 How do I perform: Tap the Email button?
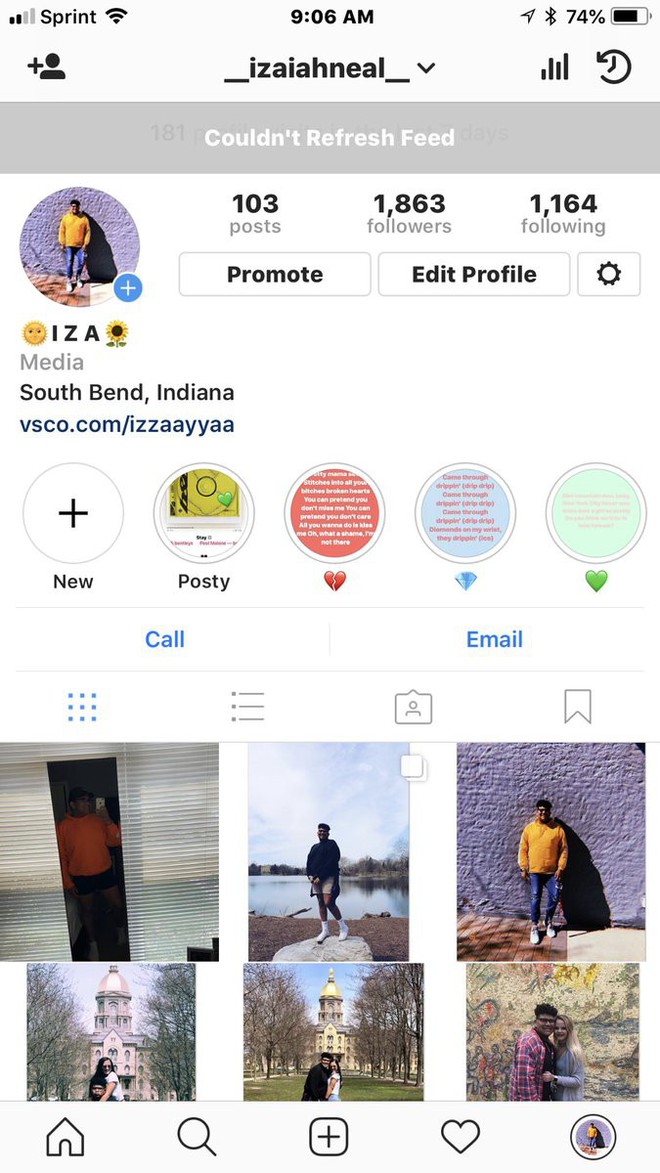coord(494,639)
